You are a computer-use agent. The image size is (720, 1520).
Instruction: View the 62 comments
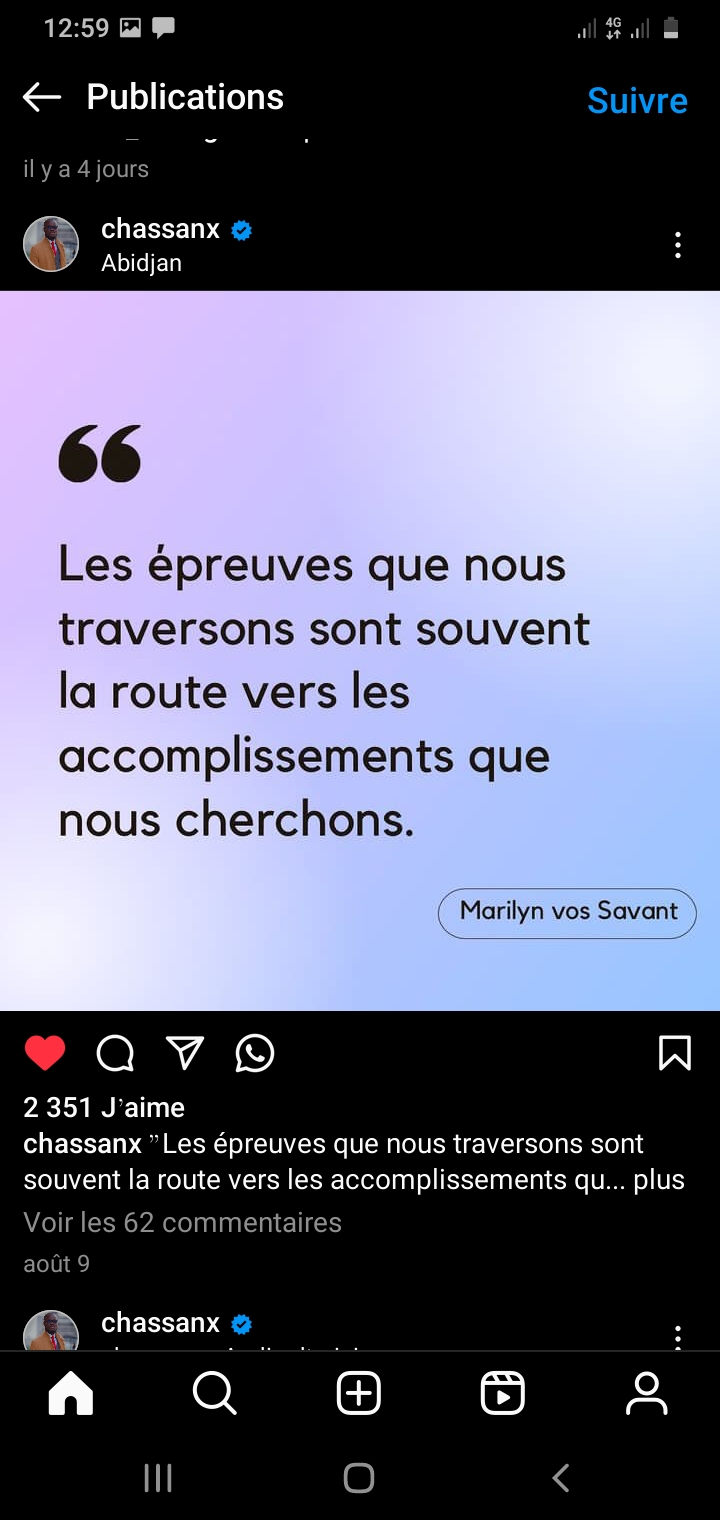click(x=182, y=1222)
